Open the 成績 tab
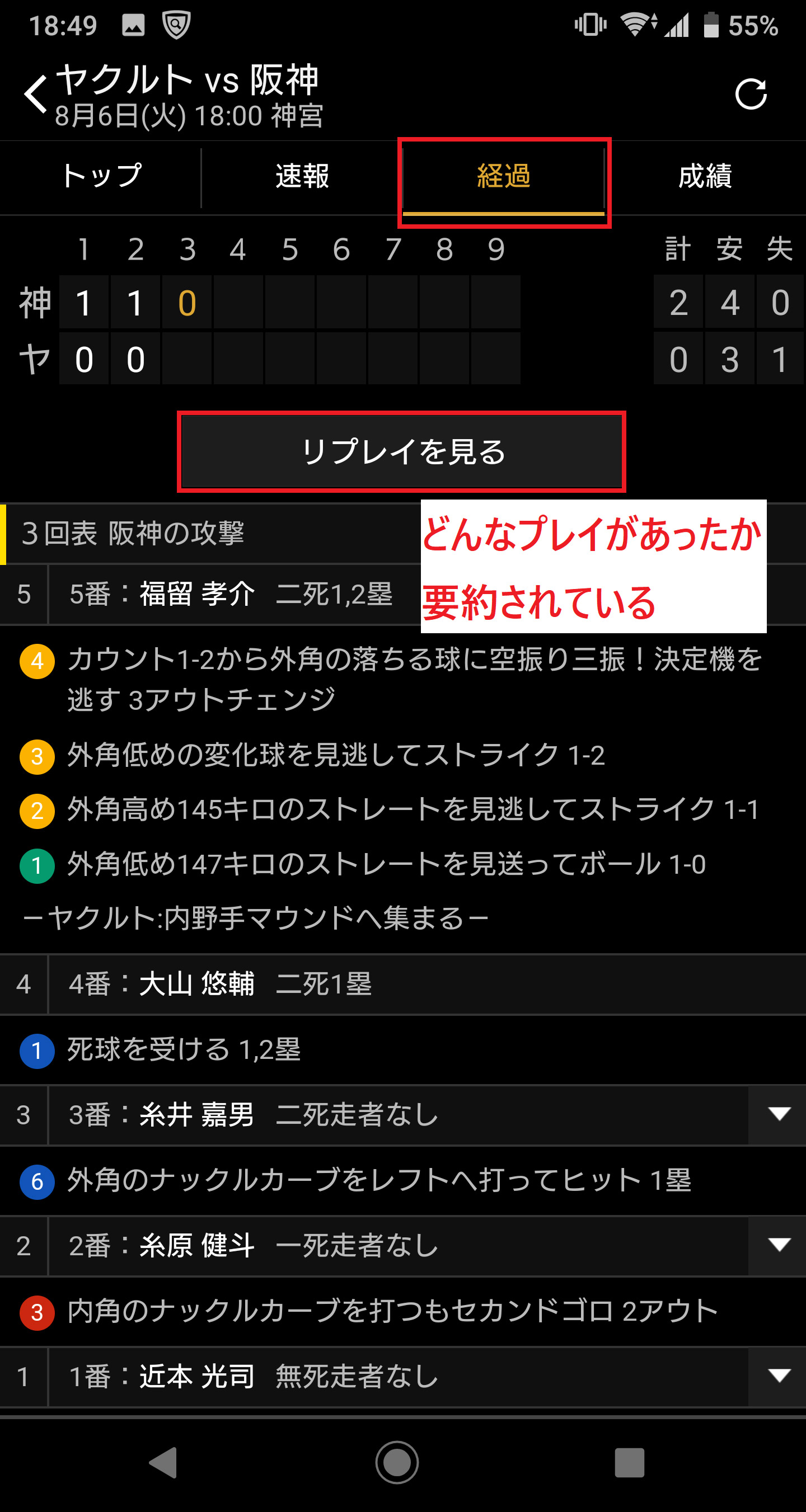The width and height of the screenshot is (806, 1512). coord(705,176)
